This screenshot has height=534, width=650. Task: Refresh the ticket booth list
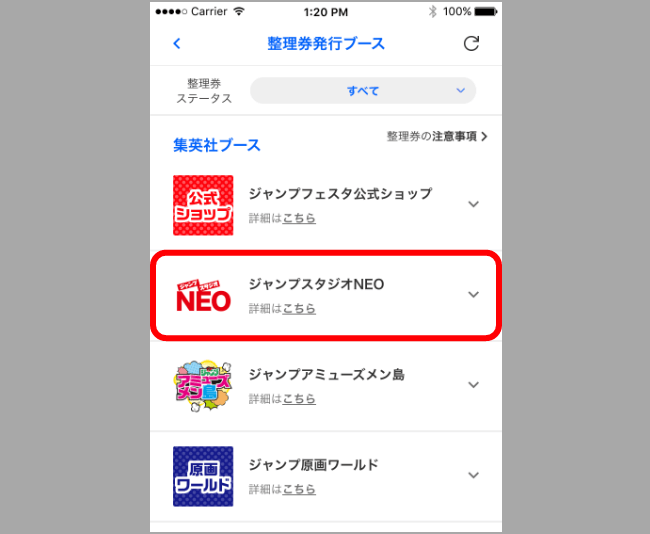pyautogui.click(x=472, y=44)
